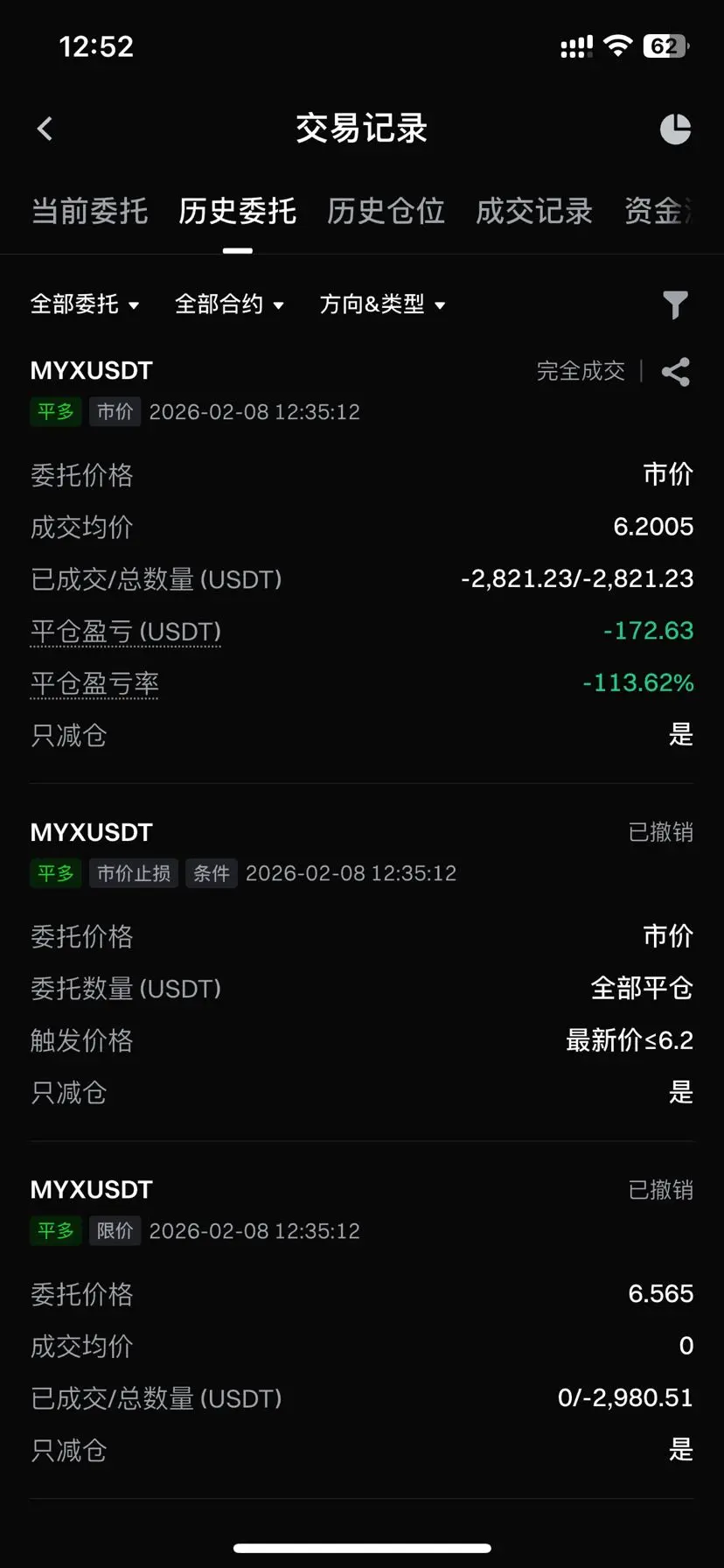Open the pie chart analysis icon
This screenshot has height=1568, width=724.
tap(675, 129)
